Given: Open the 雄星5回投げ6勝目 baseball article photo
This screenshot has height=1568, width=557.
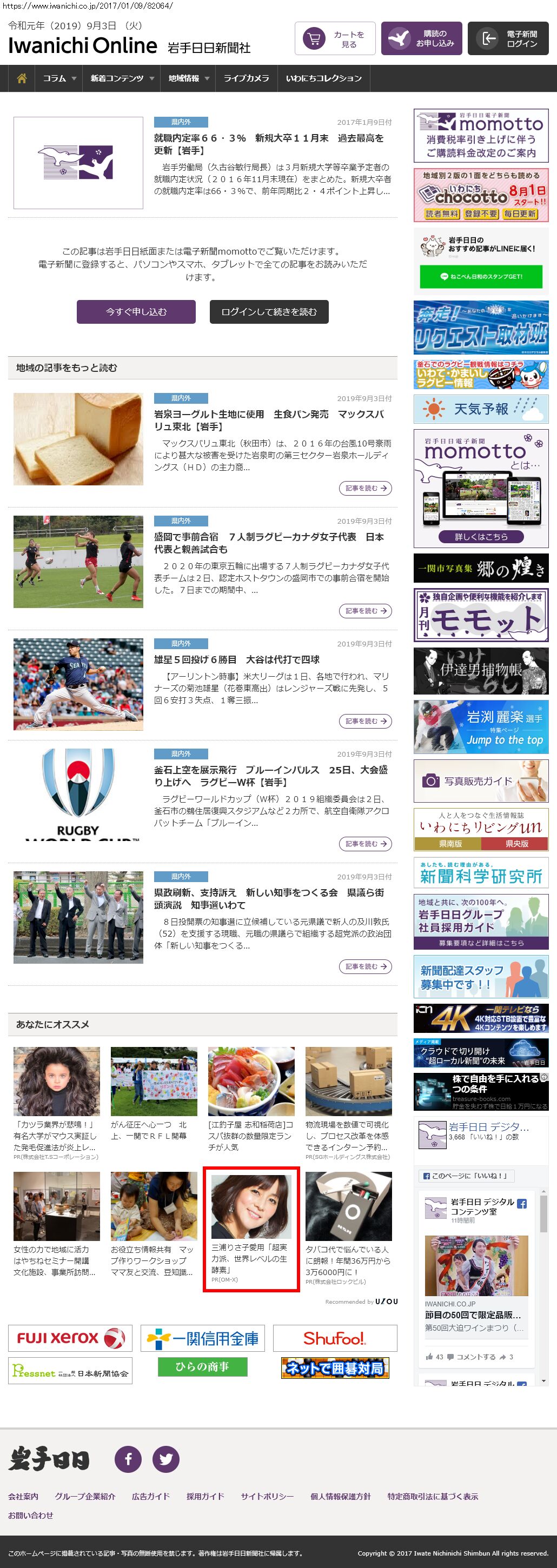Looking at the screenshot, I should point(78,684).
